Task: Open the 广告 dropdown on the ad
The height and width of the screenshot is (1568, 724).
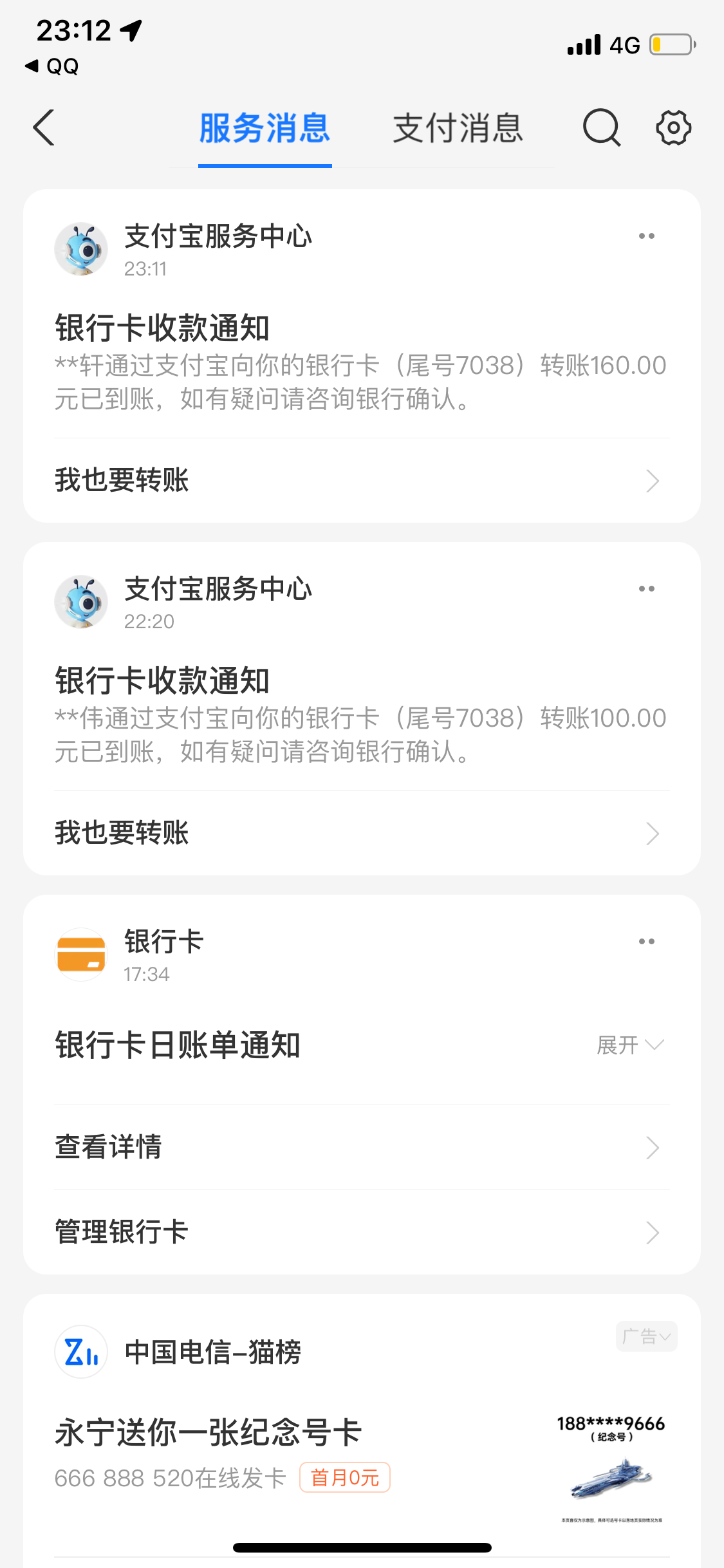Action: pos(646,1336)
